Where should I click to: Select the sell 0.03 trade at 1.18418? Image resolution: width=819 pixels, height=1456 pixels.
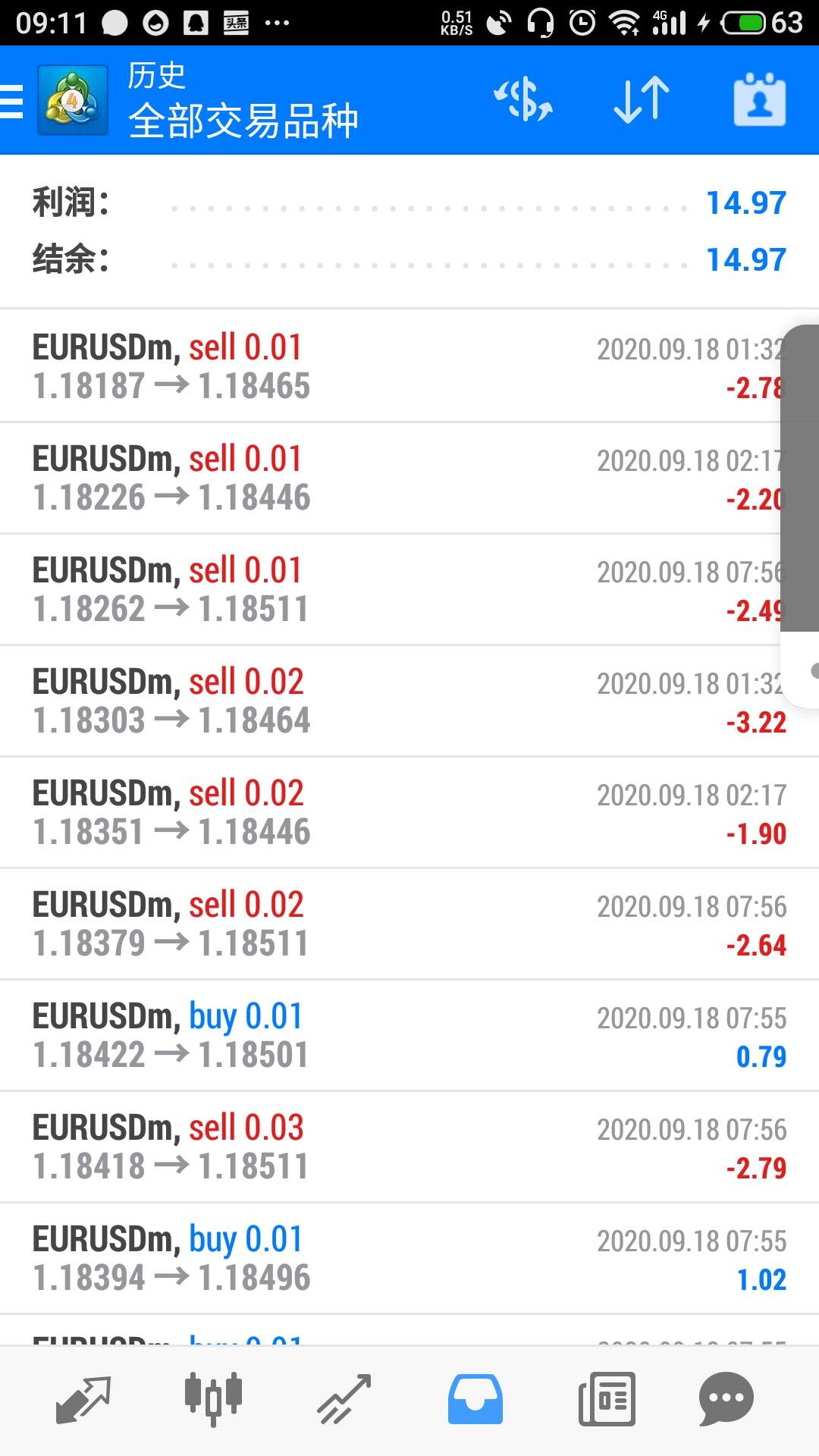tap(409, 1147)
